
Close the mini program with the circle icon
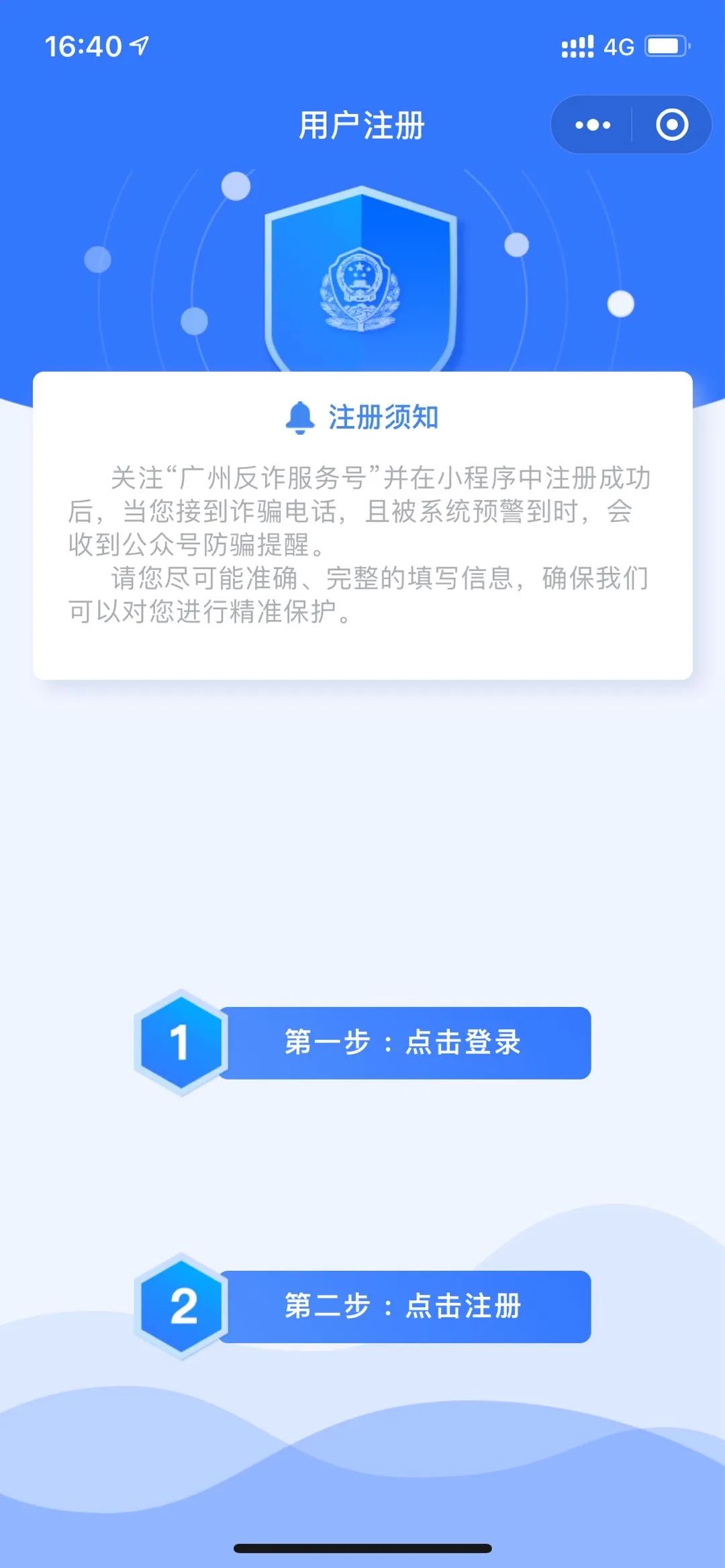671,125
